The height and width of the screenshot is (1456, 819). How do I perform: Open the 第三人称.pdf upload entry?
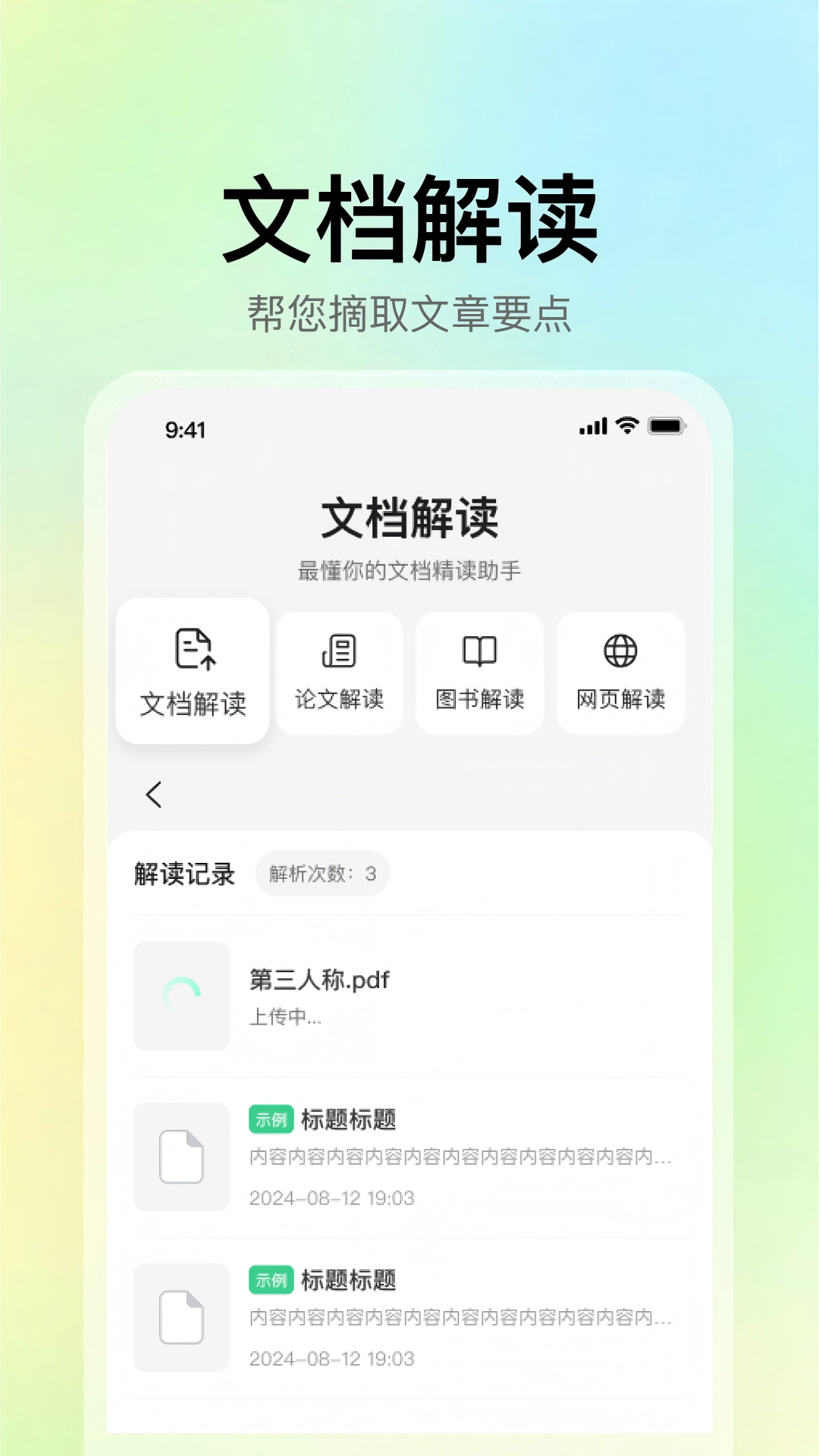(318, 981)
